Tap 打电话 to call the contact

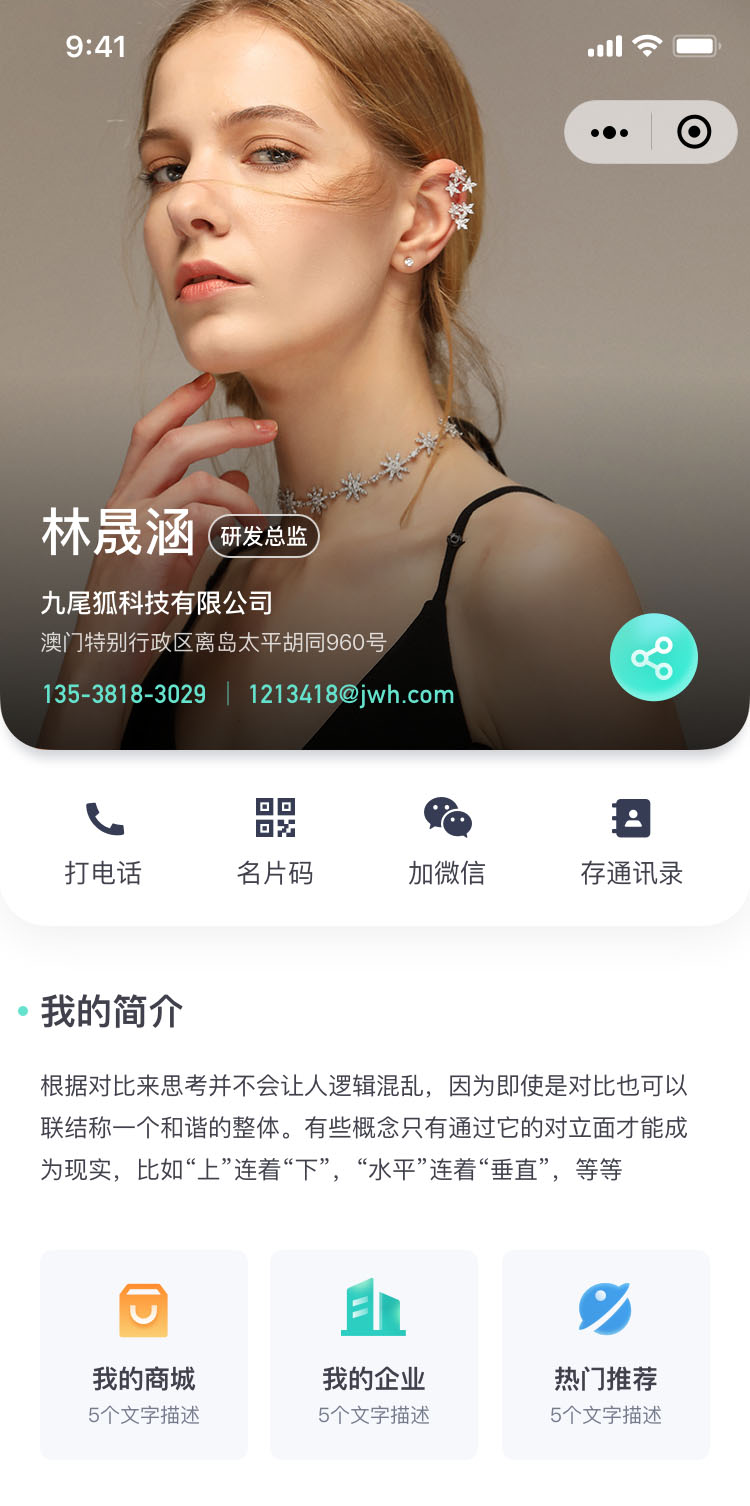(104, 842)
